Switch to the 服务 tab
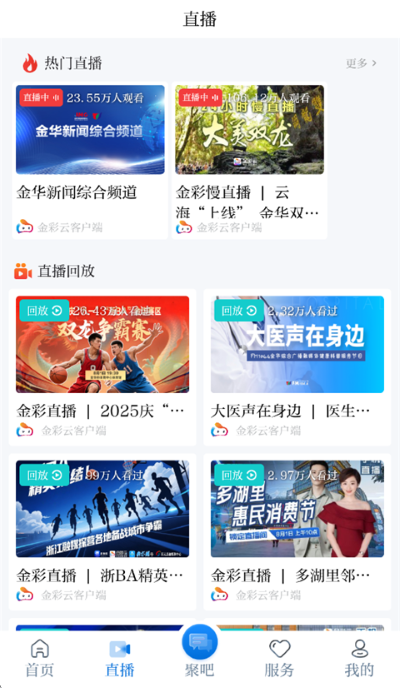 click(279, 658)
